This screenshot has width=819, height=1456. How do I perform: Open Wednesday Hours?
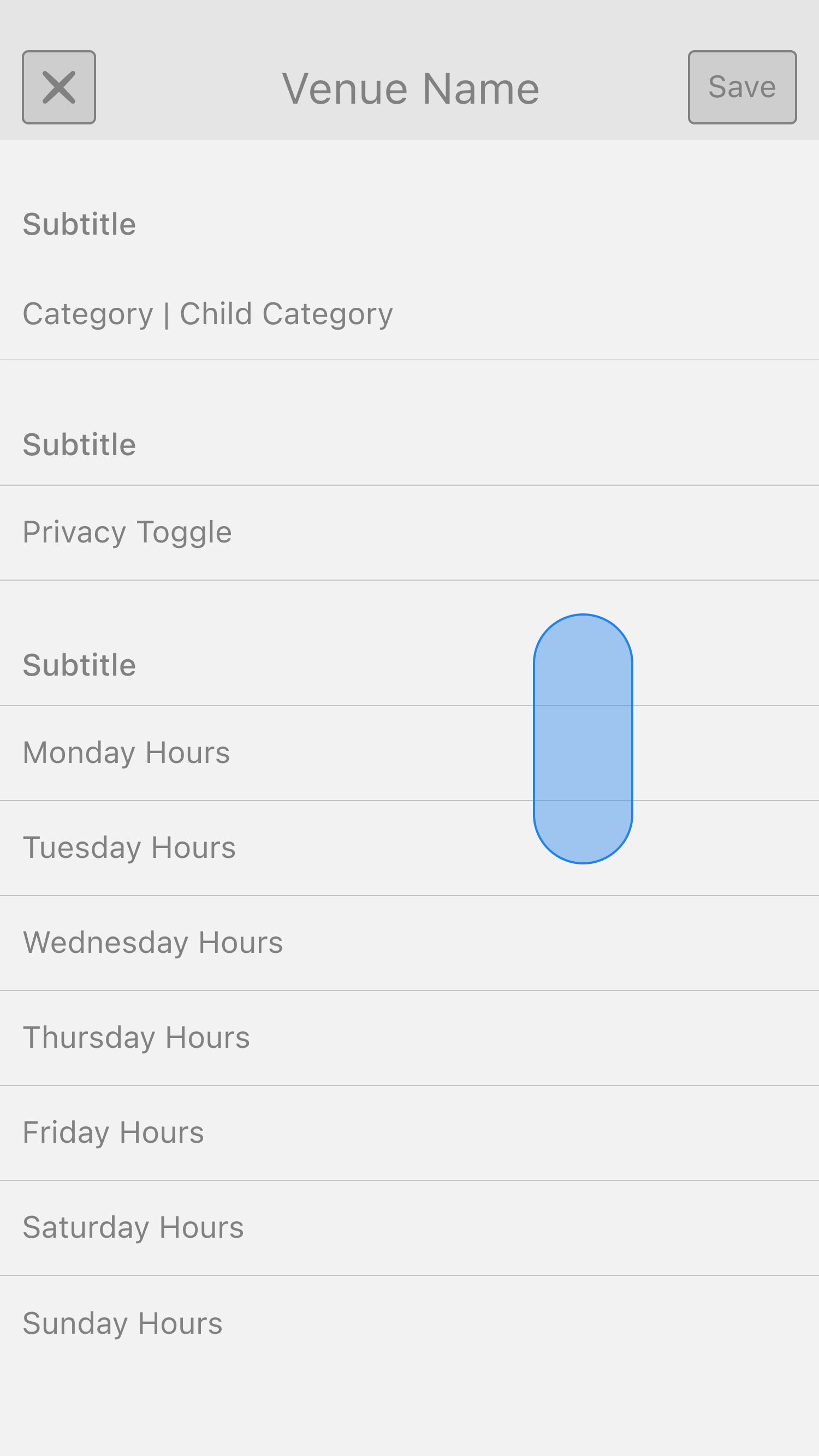(x=153, y=943)
